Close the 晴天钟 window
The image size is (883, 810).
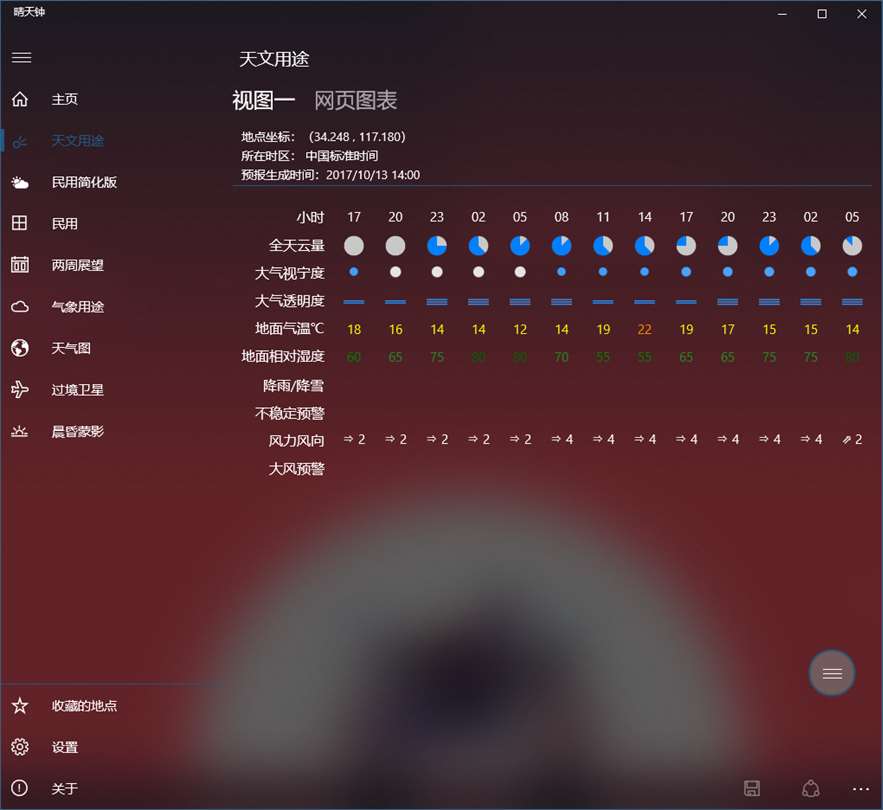tap(862, 14)
